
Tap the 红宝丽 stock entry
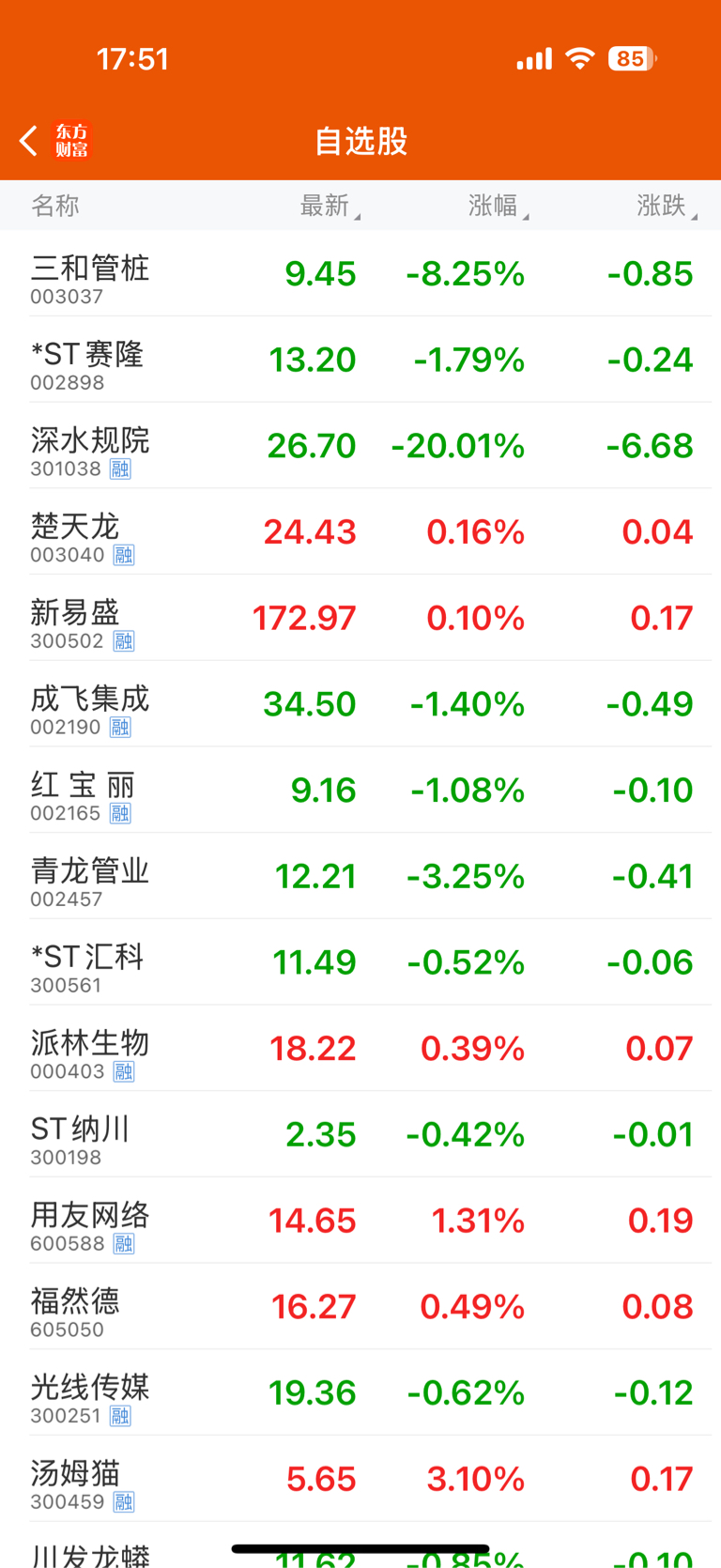[x=360, y=791]
